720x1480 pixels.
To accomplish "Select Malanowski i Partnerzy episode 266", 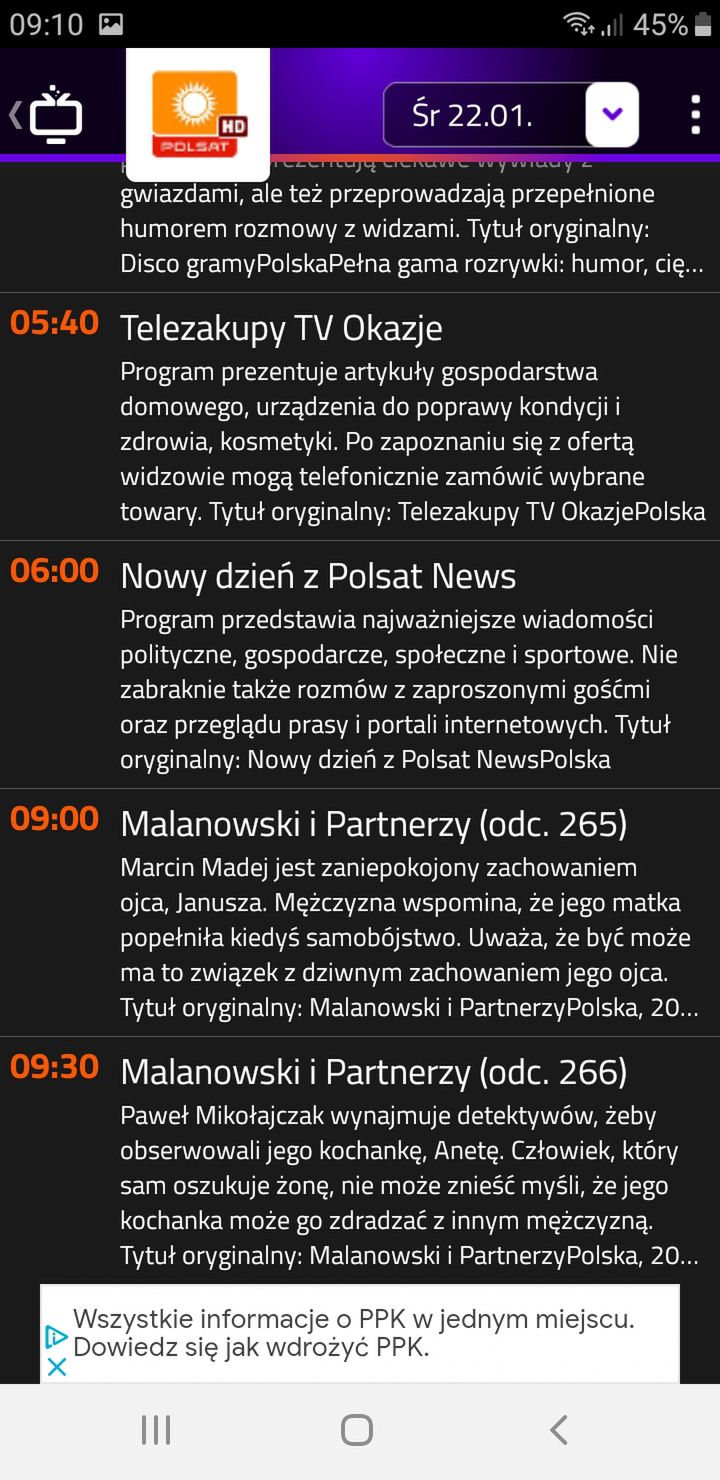I will pyautogui.click(x=360, y=1161).
